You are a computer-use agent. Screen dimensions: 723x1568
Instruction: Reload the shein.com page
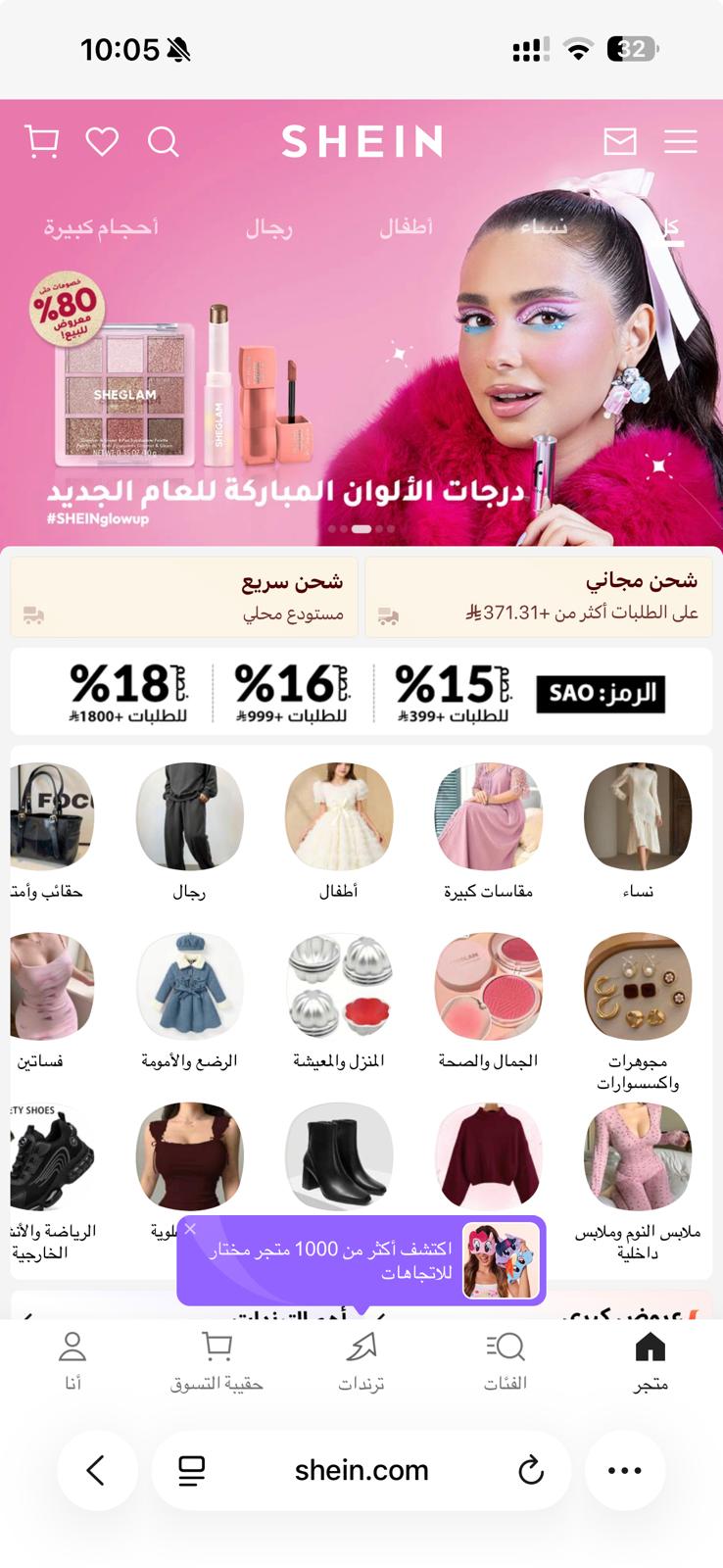coord(530,1470)
